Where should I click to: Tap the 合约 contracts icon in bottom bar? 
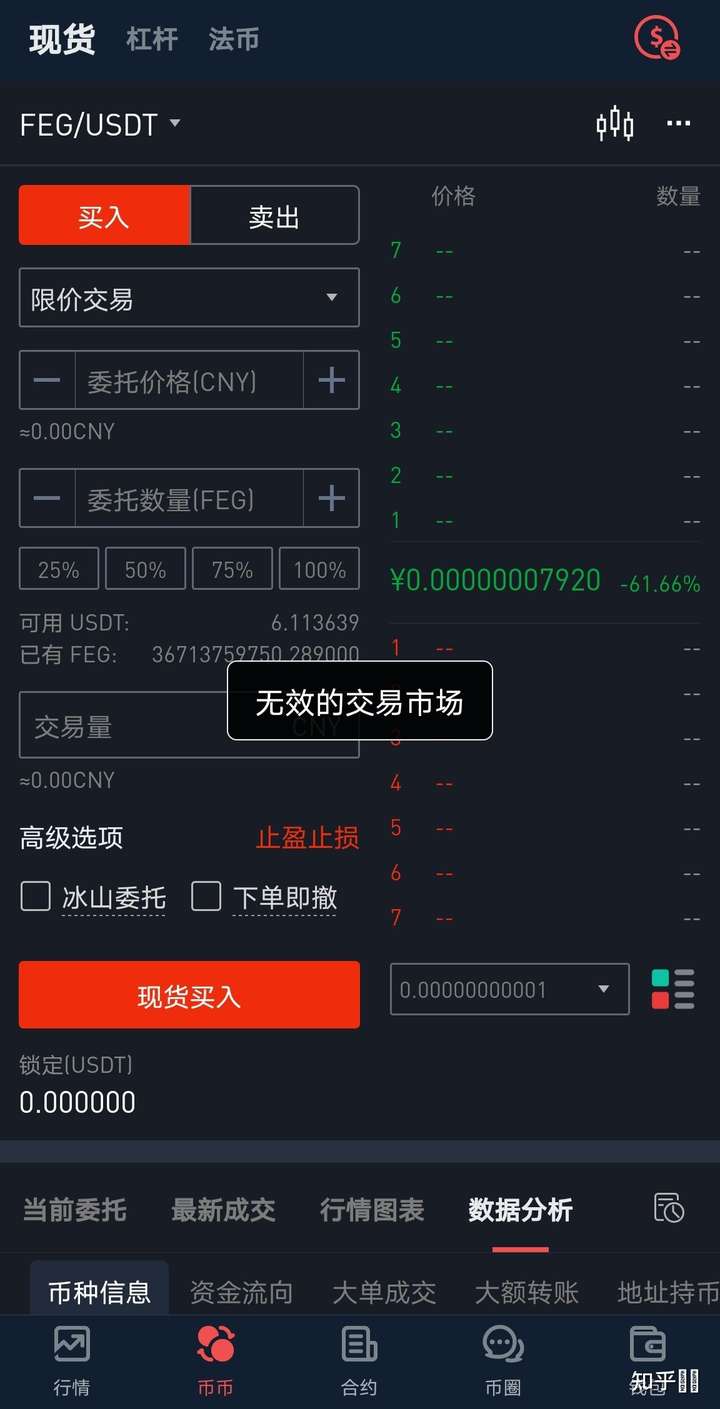click(359, 1360)
